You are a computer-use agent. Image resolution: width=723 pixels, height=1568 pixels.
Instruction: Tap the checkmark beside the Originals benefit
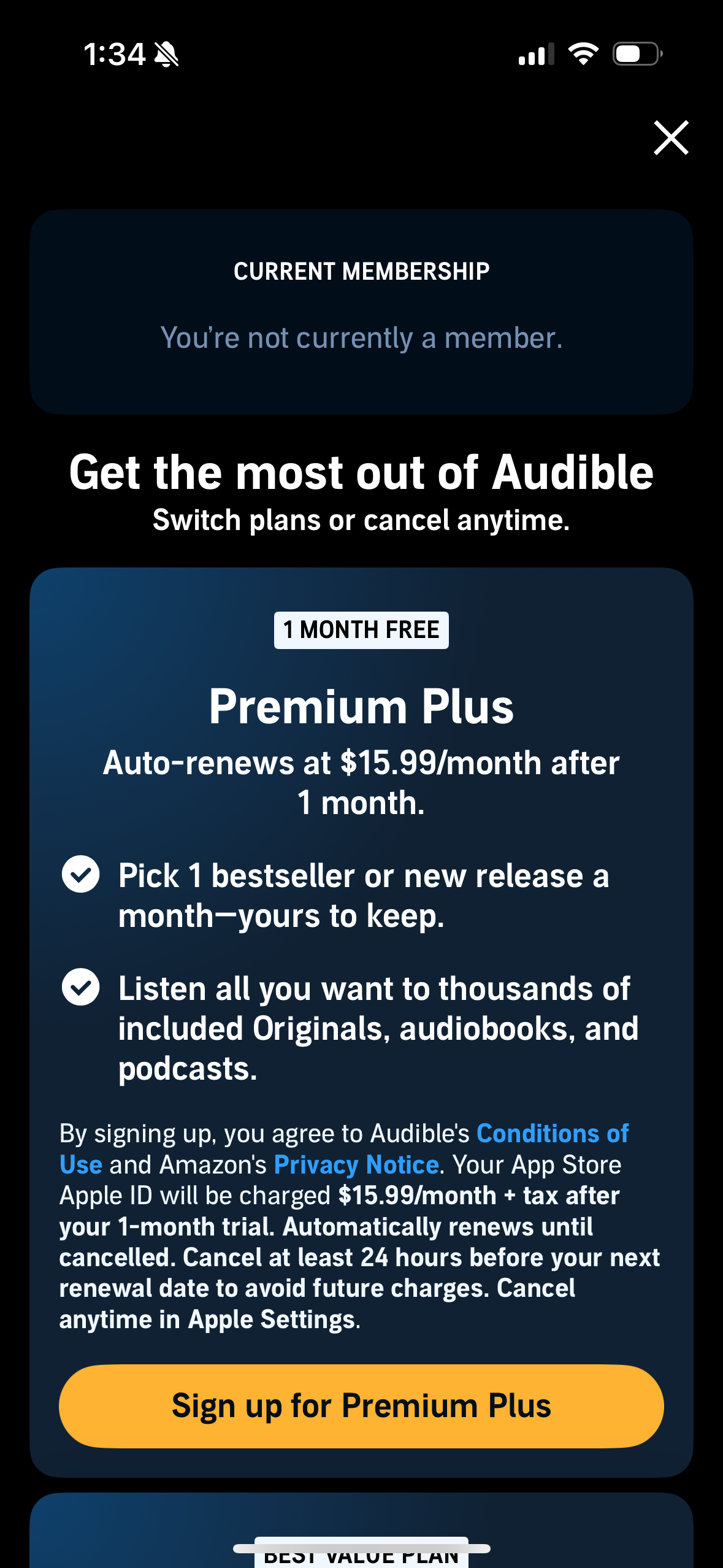tap(80, 987)
